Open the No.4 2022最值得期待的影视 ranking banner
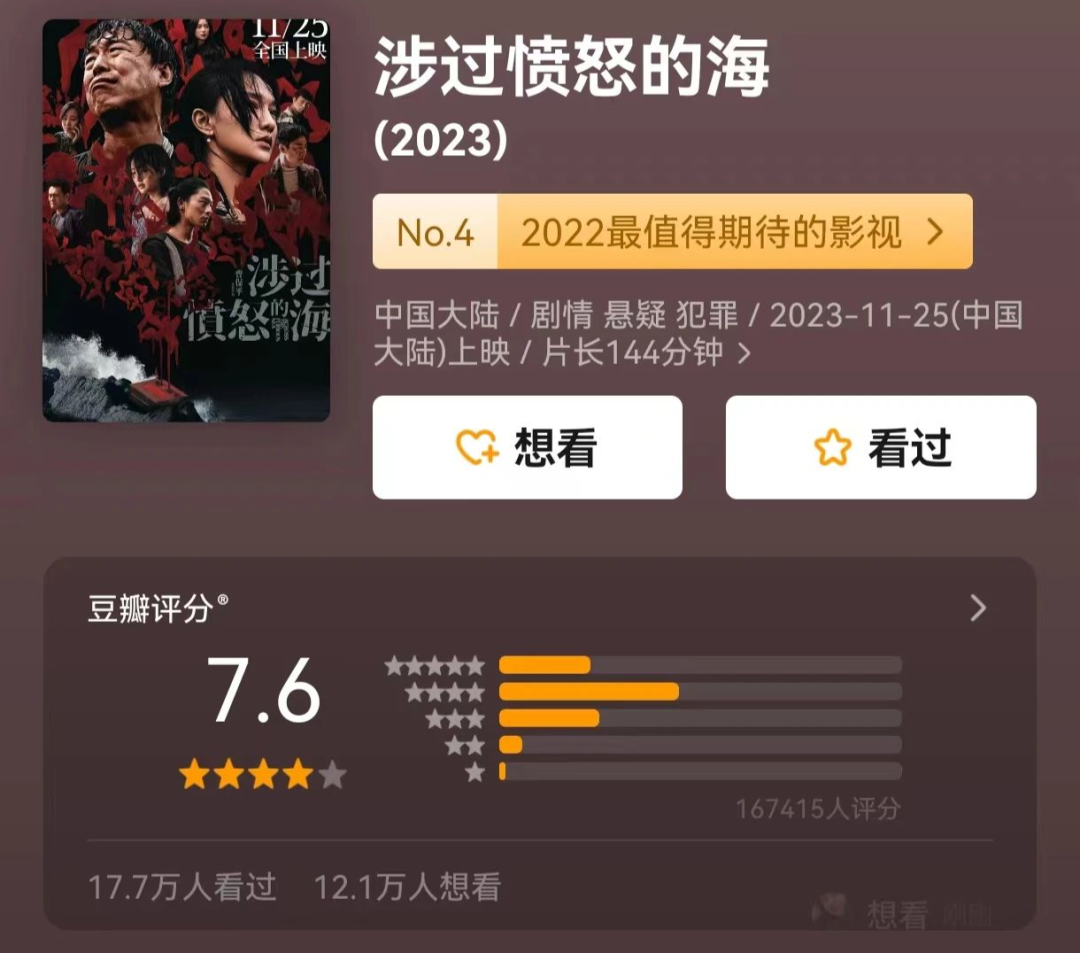This screenshot has height=953, width=1080. pos(672,232)
